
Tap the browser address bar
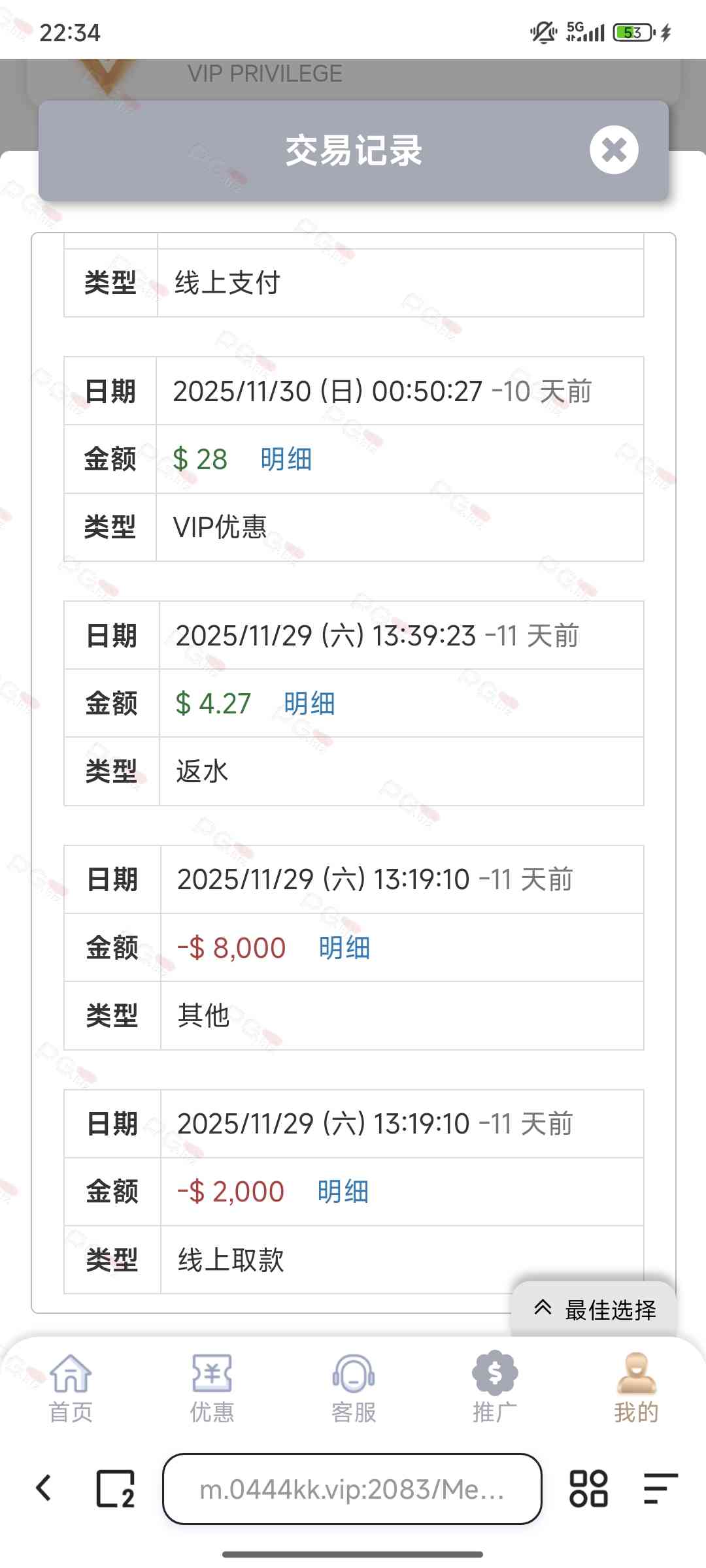coord(352,1489)
